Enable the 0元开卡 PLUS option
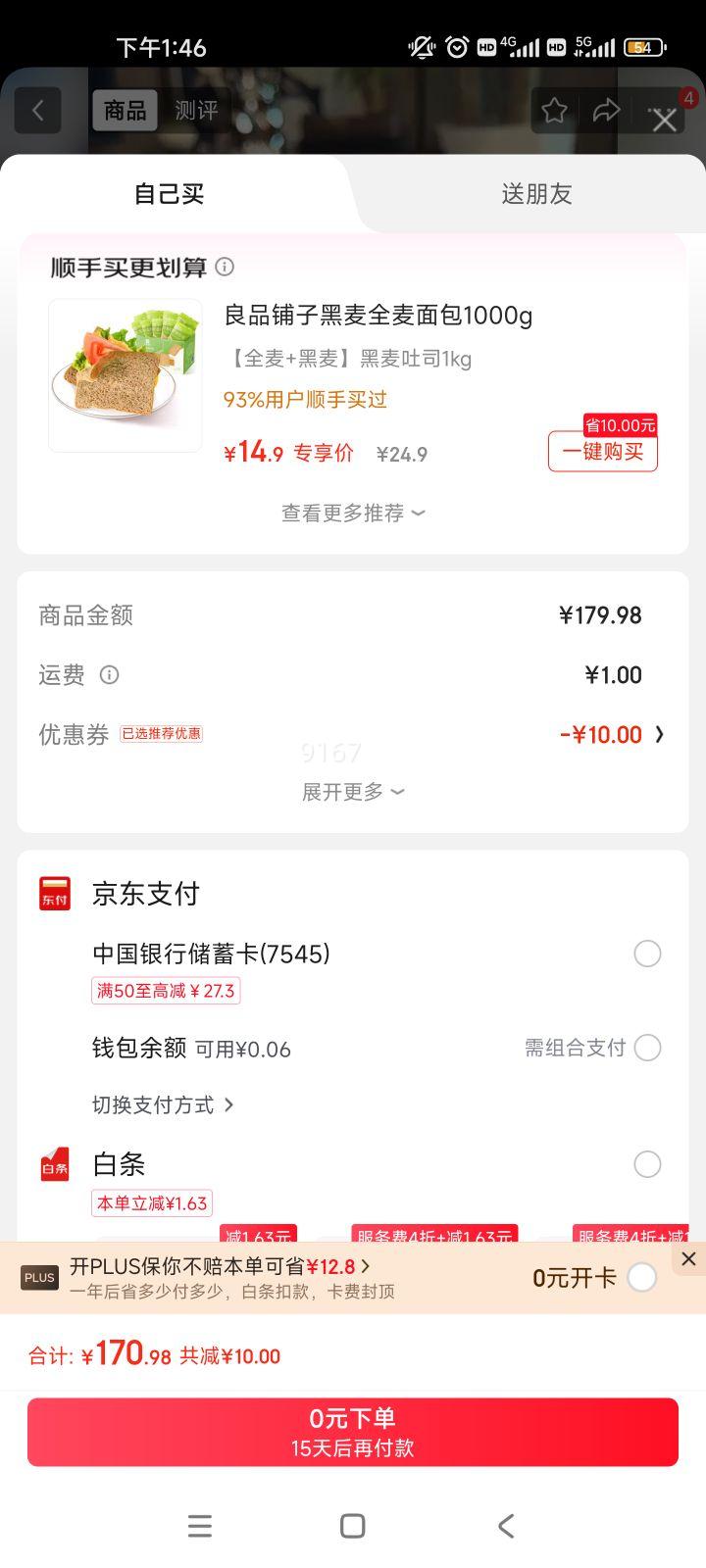This screenshot has width=706, height=1568. pyautogui.click(x=641, y=1277)
